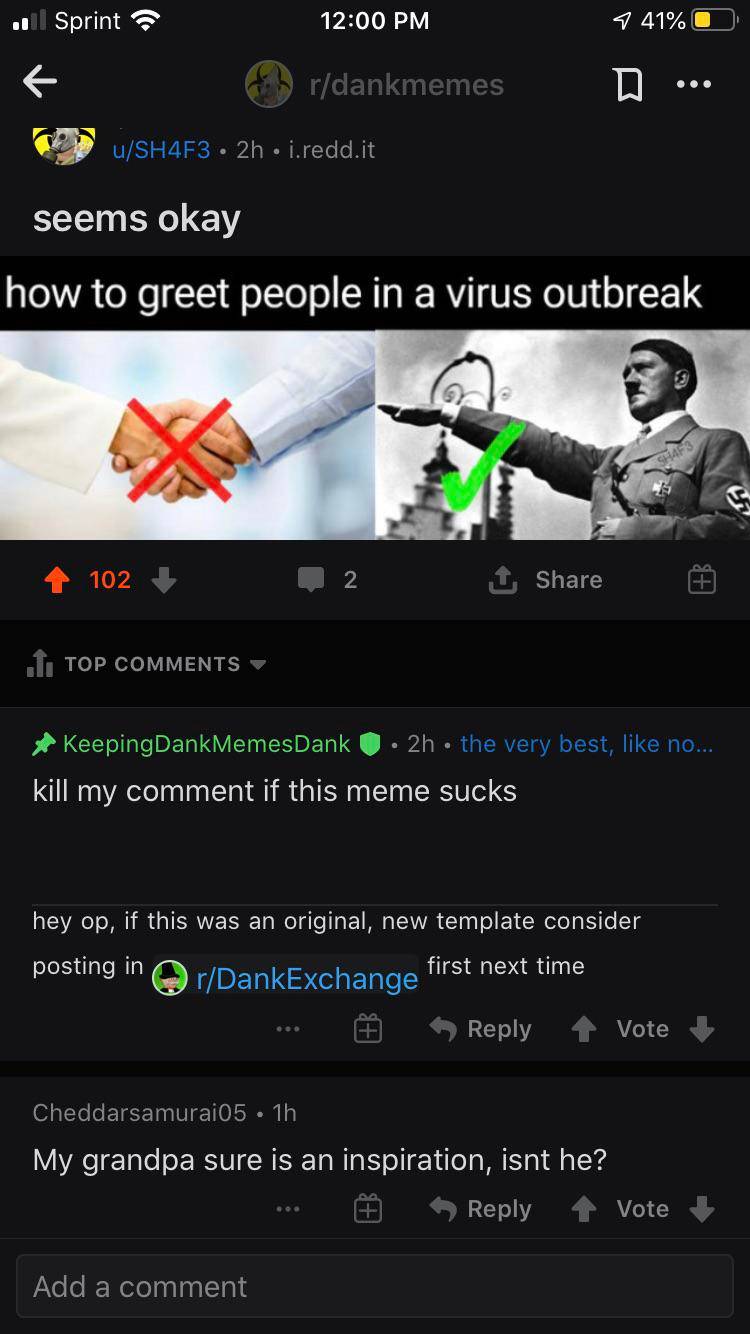Screen dimensions: 750x1334
Task: Open the post's comments count
Action: click(328, 580)
